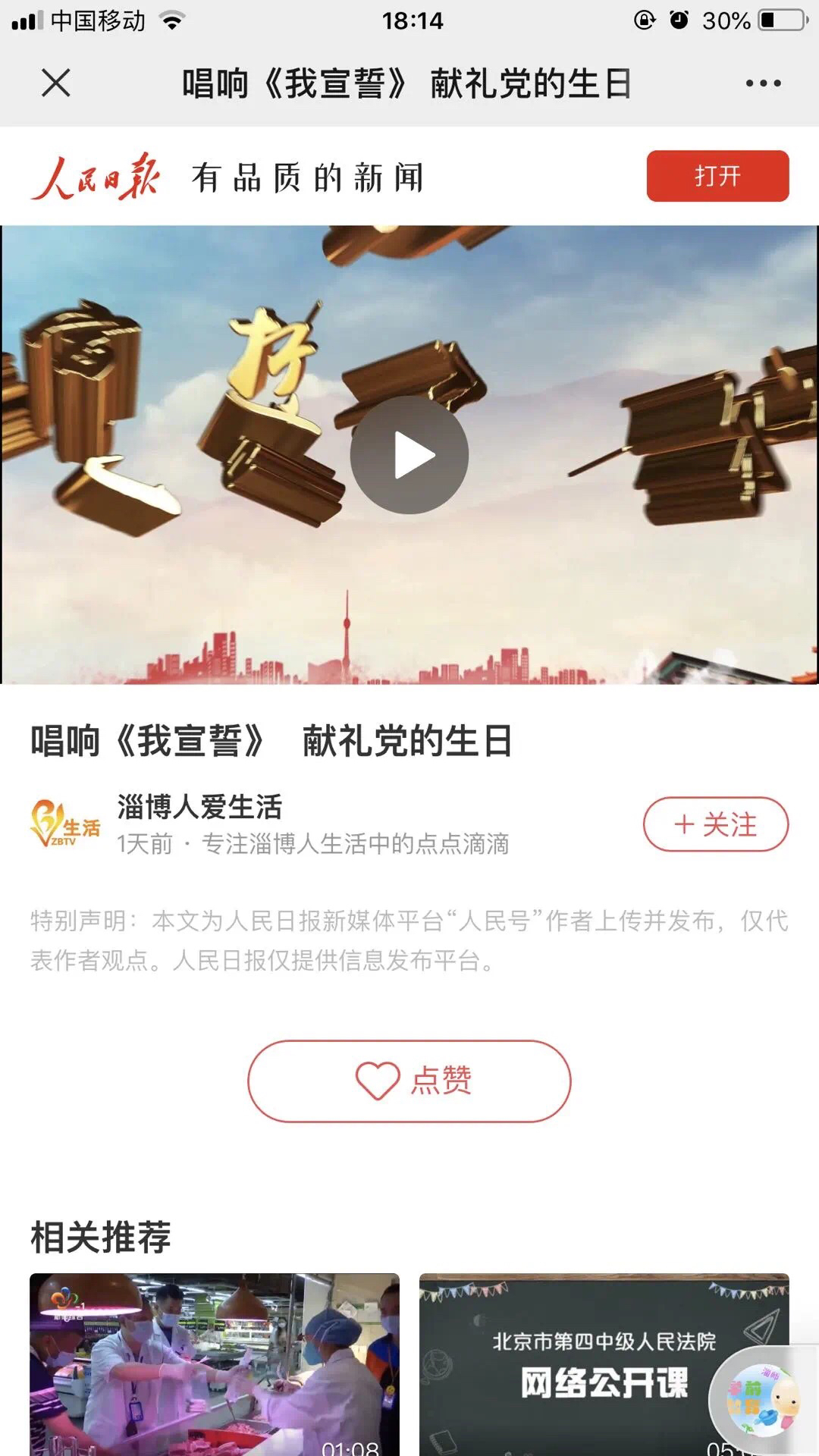Viewport: 819px width, 1456px height.
Task: Close the webpage with the X icon
Action: [55, 83]
